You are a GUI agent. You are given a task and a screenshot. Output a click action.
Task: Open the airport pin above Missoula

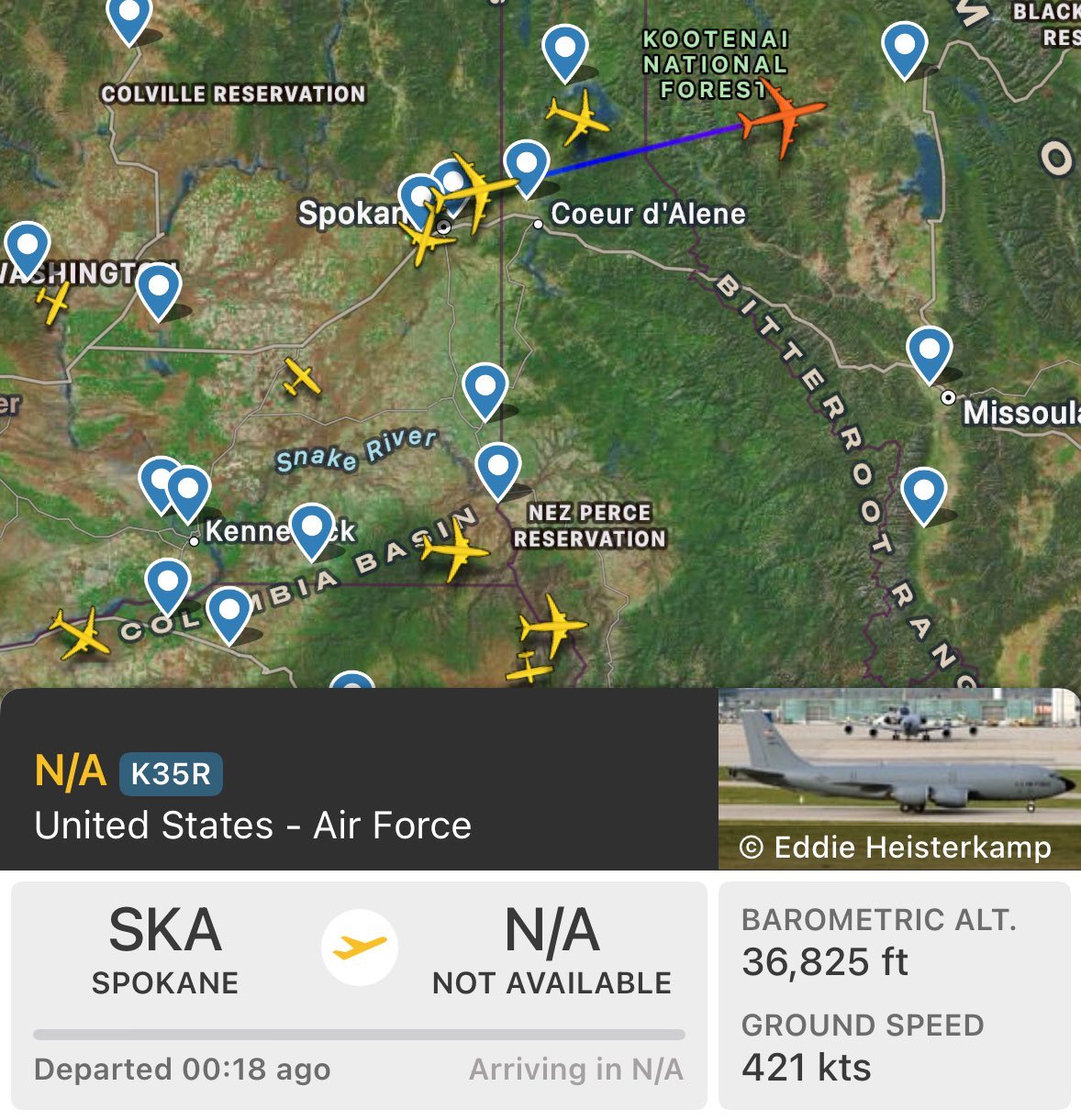click(x=929, y=352)
